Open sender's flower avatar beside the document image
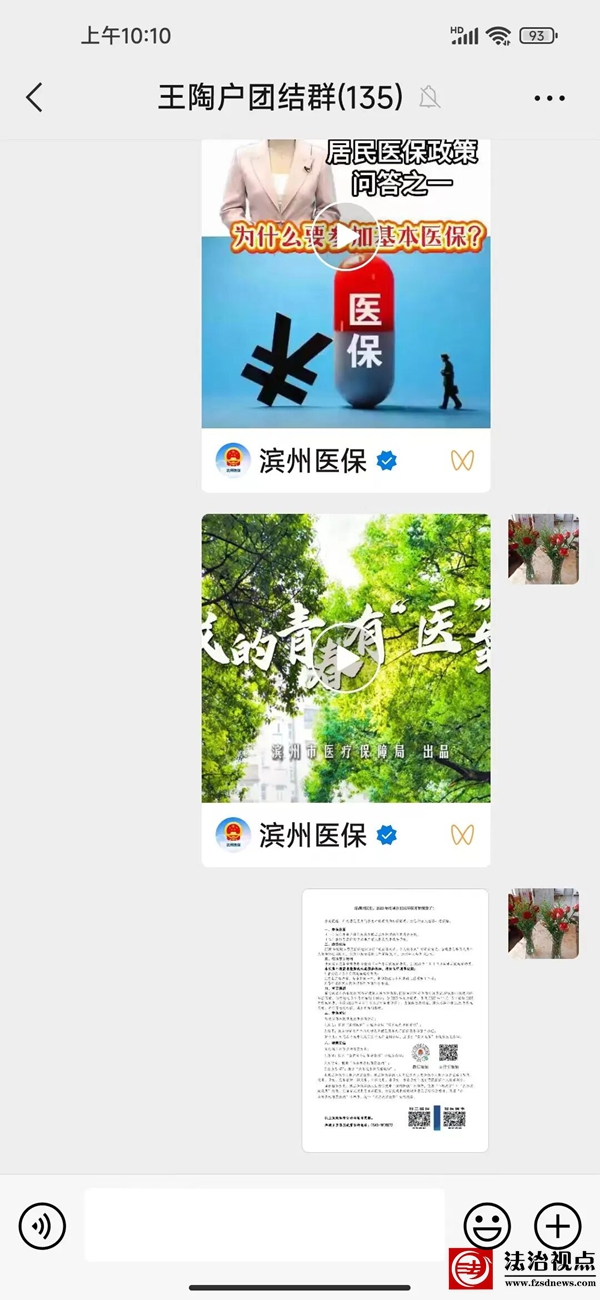This screenshot has height=1300, width=600. 543,923
